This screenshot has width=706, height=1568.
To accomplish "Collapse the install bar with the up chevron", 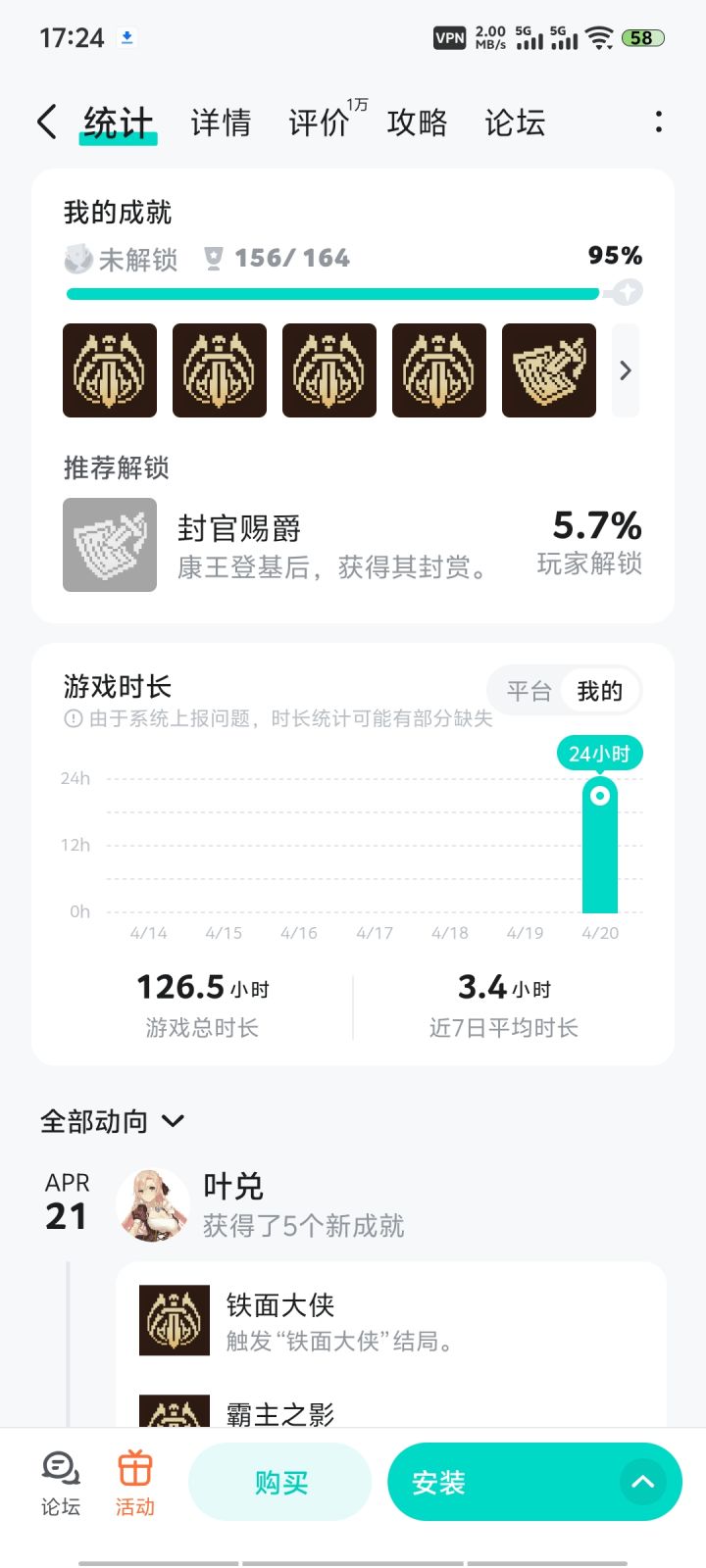I will coord(643,1482).
